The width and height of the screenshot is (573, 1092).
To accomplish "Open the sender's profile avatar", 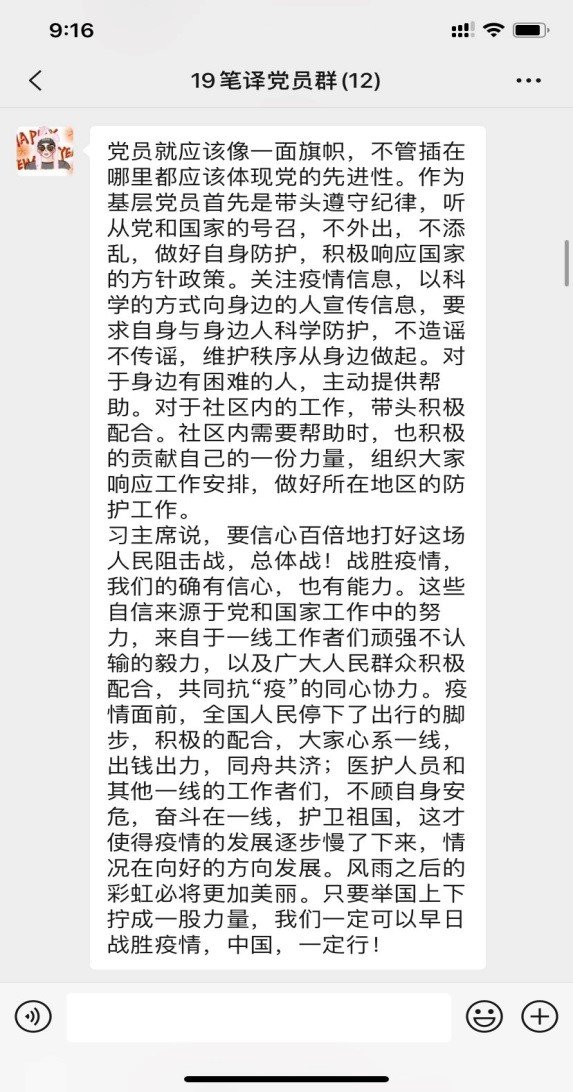I will click(x=45, y=150).
